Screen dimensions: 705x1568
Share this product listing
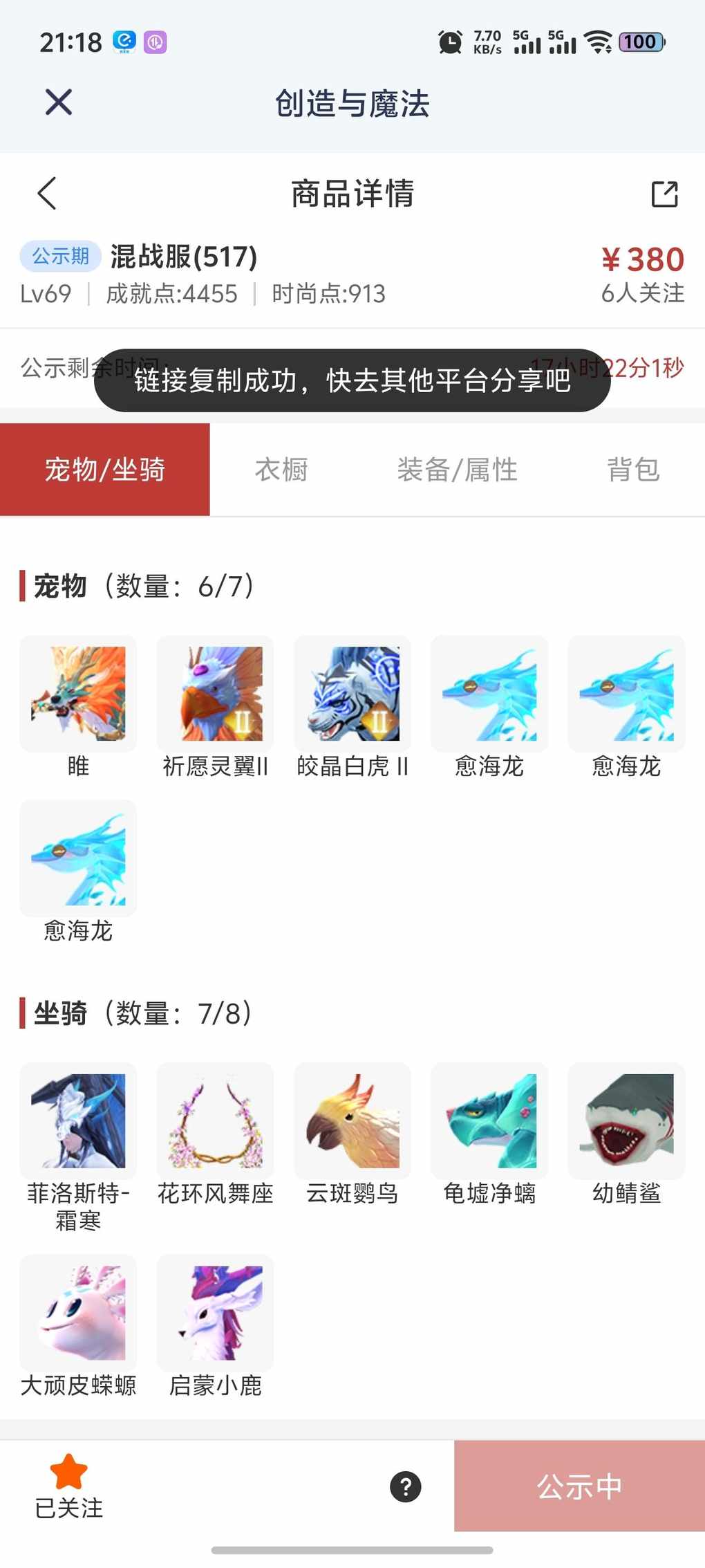tap(664, 194)
